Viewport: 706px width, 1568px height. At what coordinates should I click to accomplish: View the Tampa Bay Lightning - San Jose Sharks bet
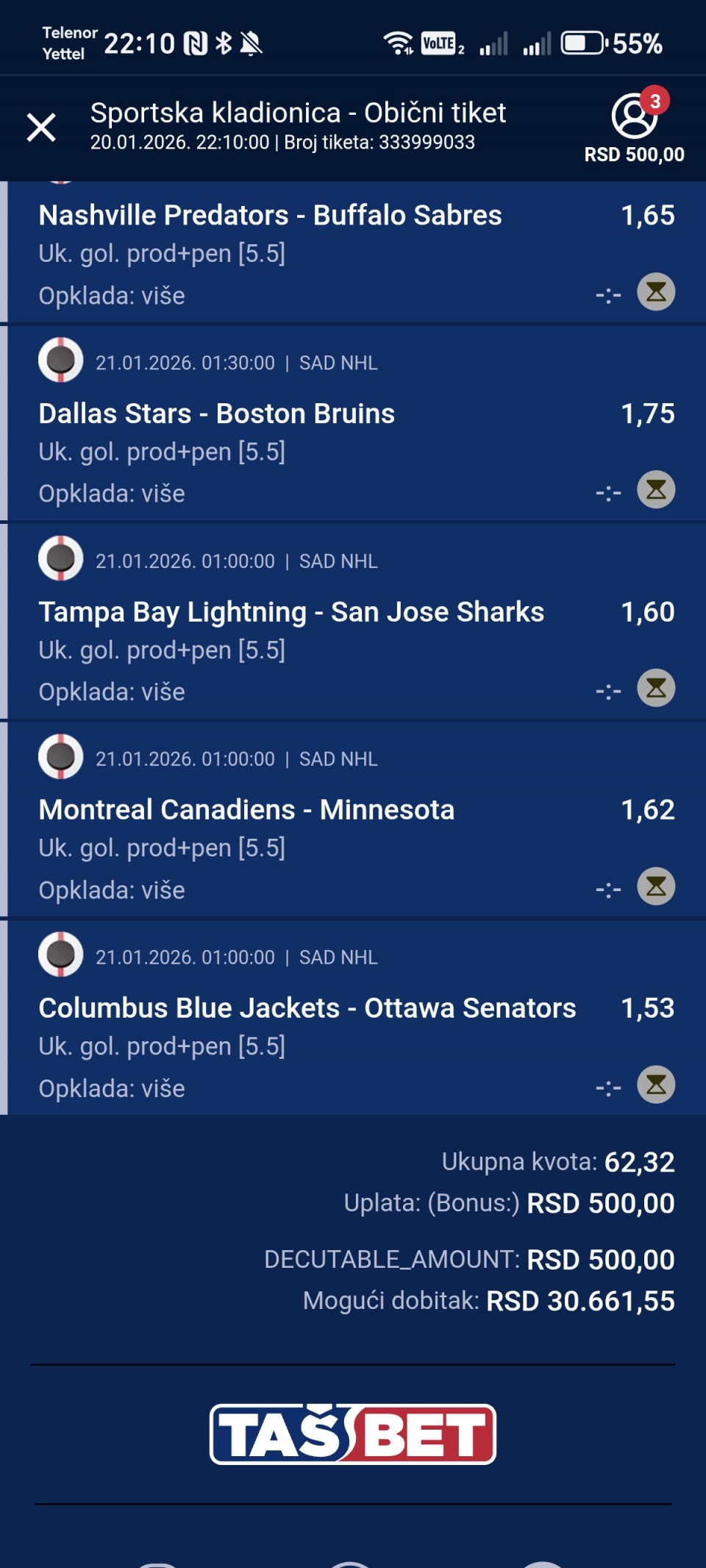(291, 612)
